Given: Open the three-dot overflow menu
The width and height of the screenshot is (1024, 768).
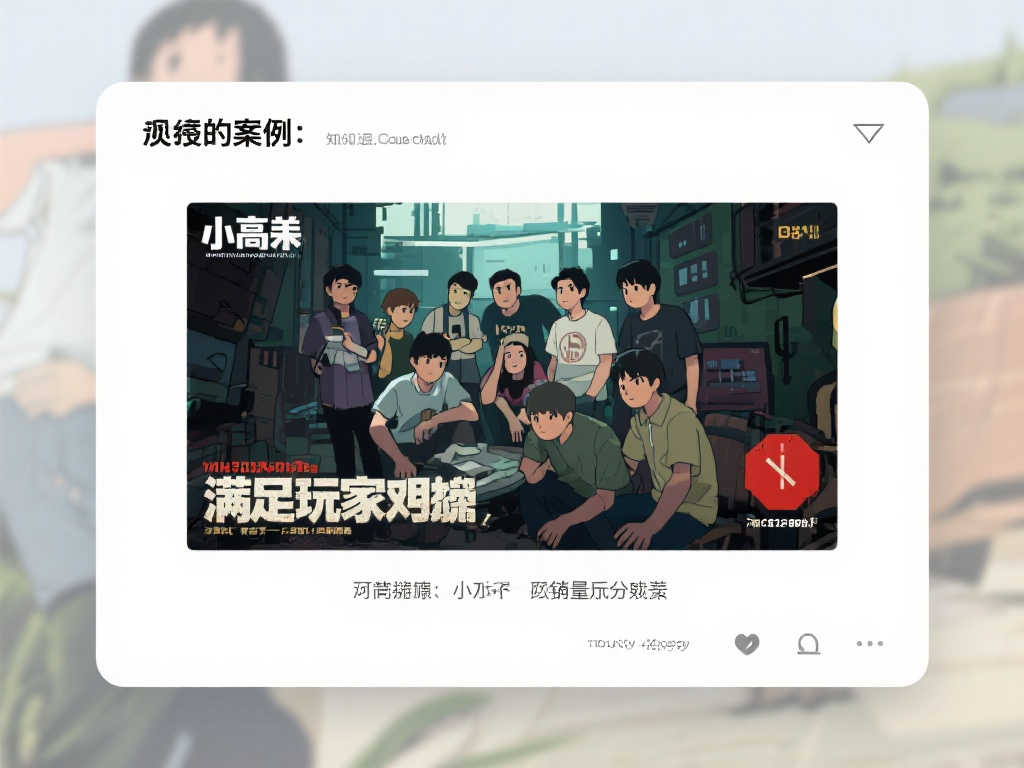Looking at the screenshot, I should [869, 644].
